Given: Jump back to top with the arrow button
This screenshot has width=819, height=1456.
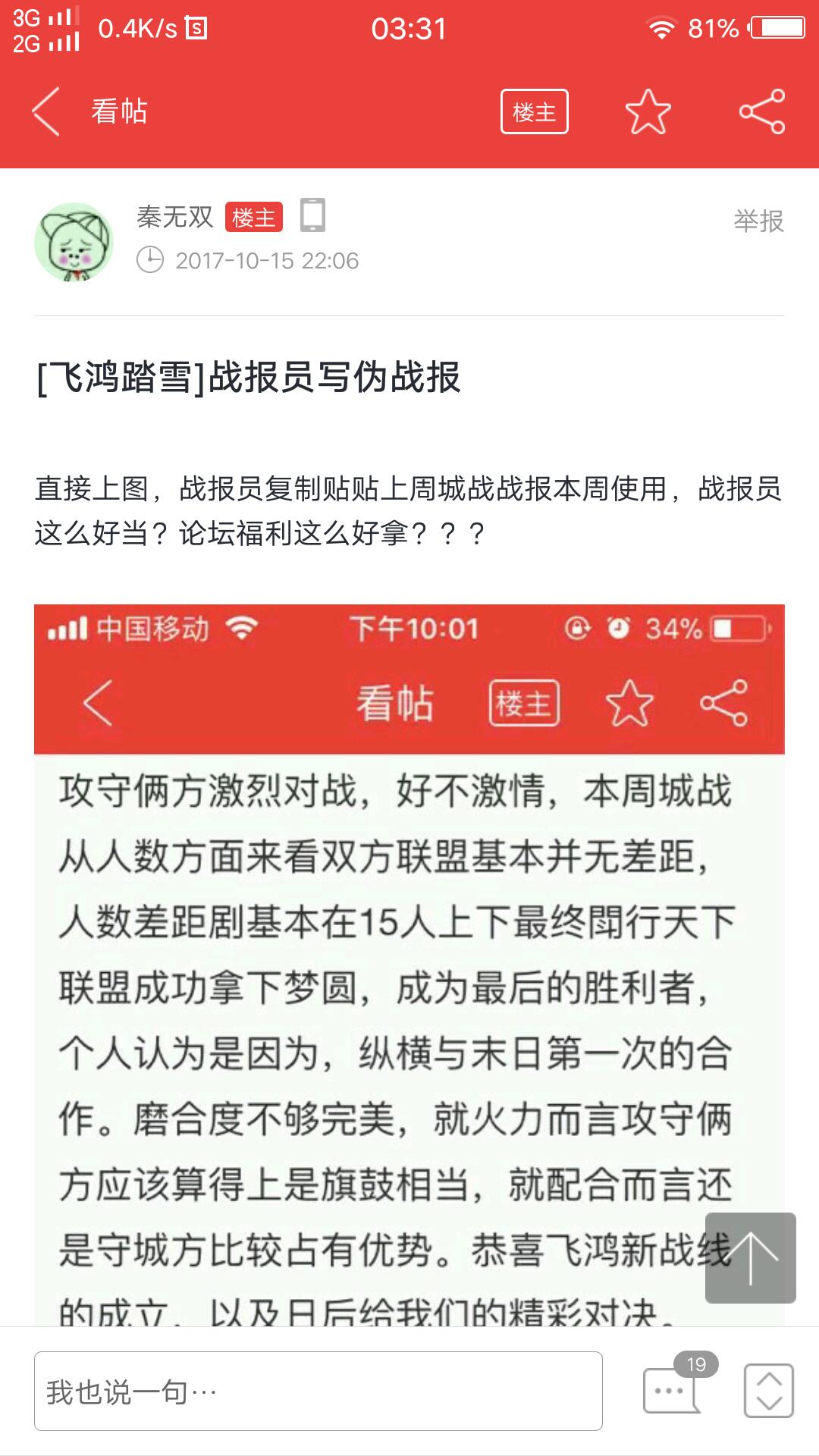Looking at the screenshot, I should click(x=751, y=1258).
